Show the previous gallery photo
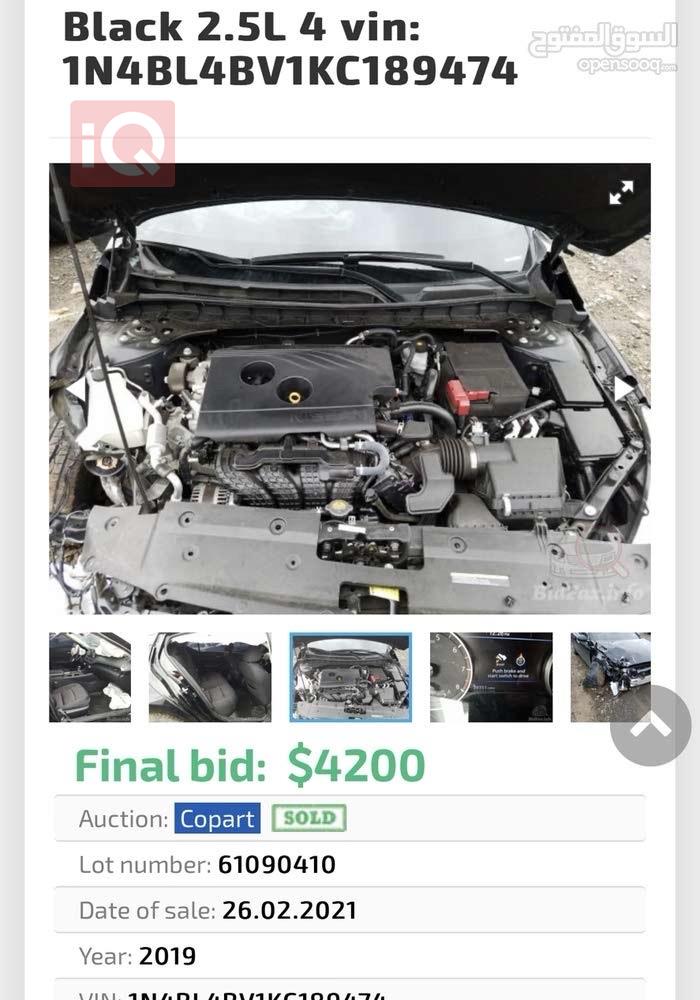The height and width of the screenshot is (1000, 700). click(x=75, y=387)
